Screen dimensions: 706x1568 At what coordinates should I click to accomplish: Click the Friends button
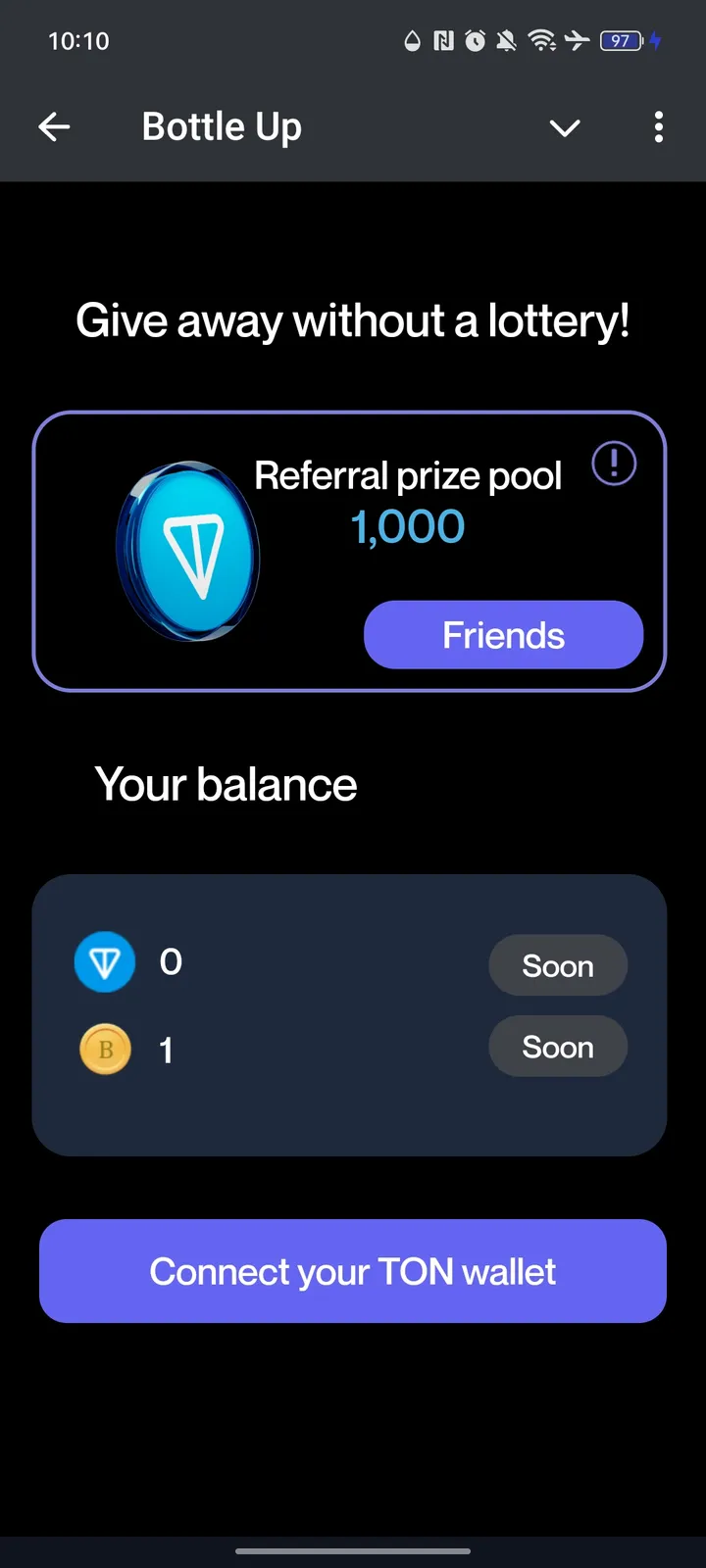pos(503,635)
